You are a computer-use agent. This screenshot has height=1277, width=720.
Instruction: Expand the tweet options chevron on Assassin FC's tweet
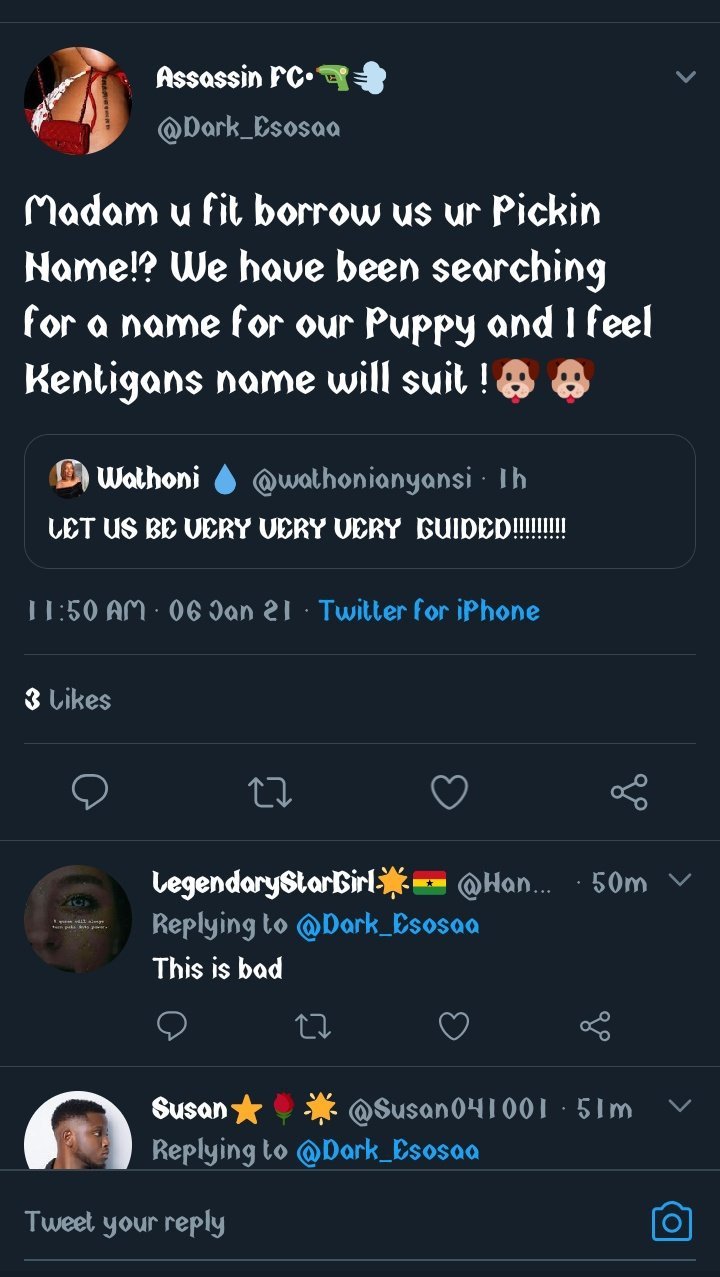coord(685,77)
